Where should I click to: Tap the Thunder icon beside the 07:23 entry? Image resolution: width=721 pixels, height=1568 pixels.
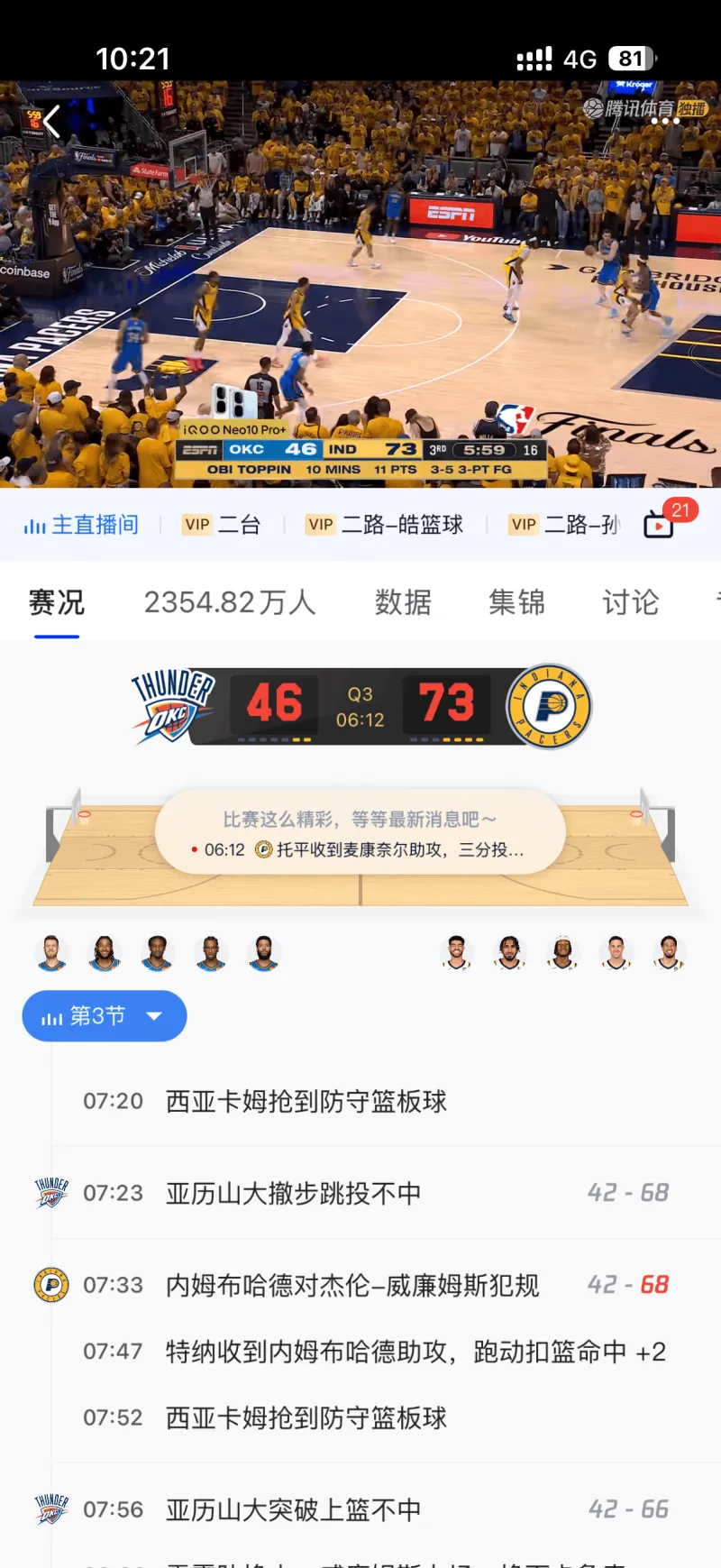point(51,1192)
